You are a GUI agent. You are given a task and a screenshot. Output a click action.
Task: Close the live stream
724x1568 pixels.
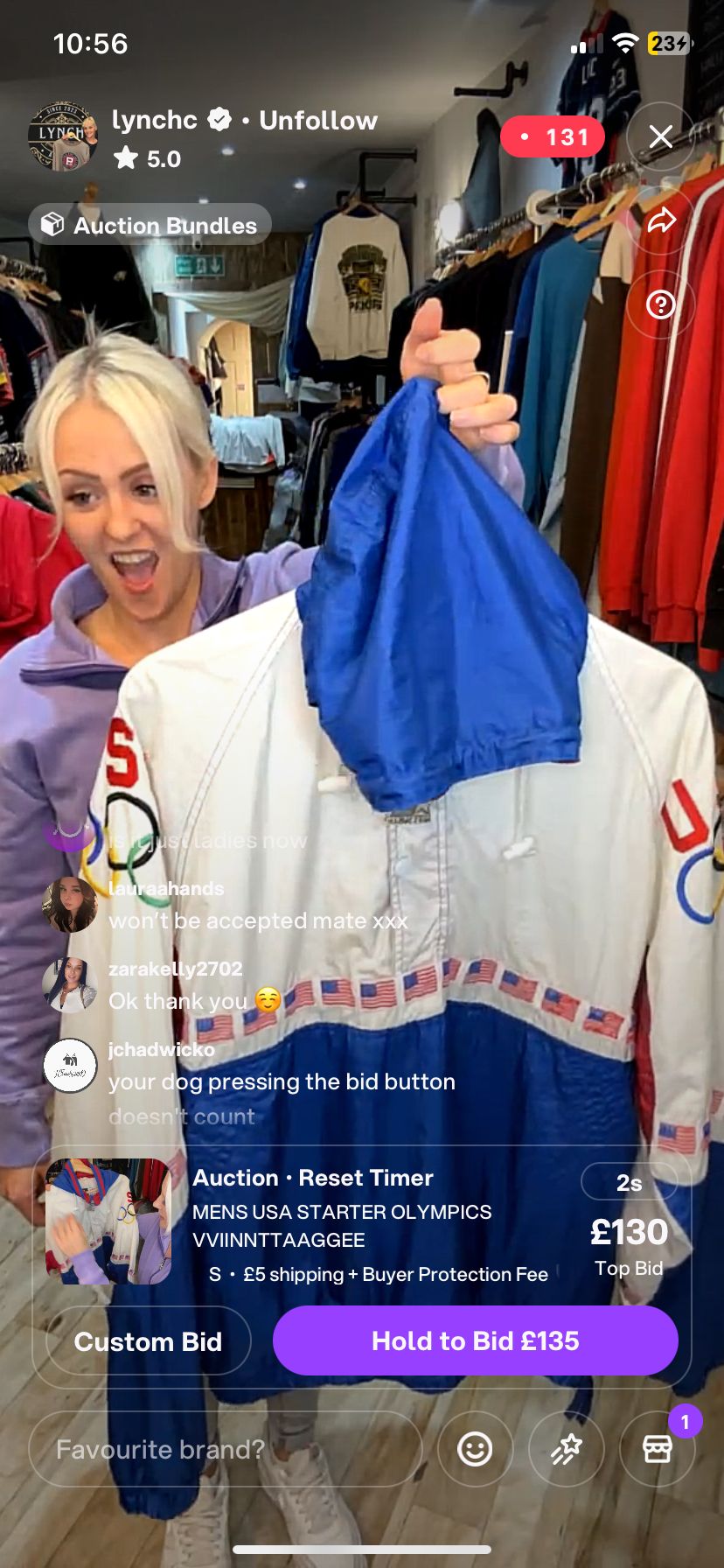[660, 137]
